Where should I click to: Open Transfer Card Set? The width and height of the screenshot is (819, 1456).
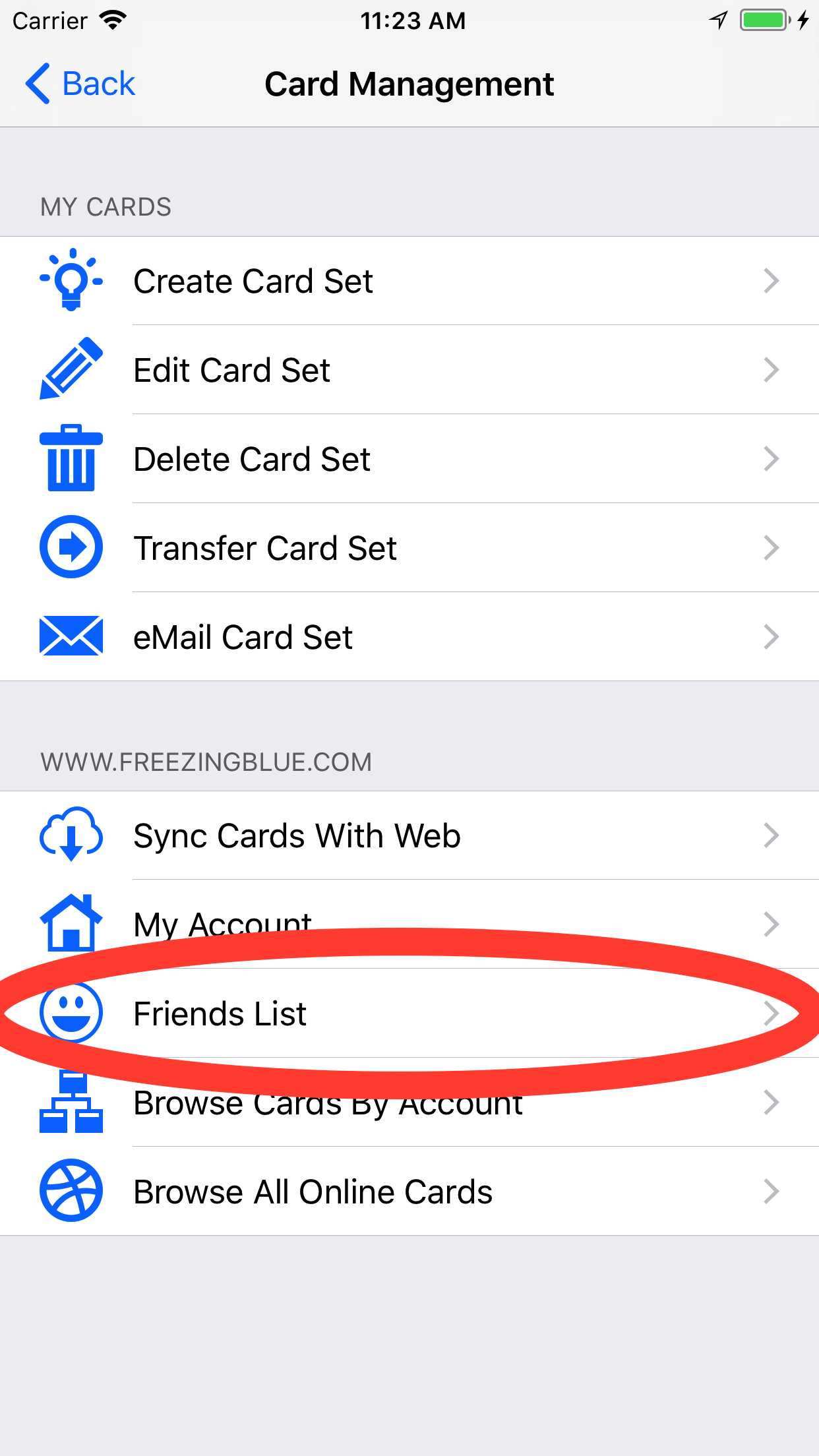tap(409, 548)
